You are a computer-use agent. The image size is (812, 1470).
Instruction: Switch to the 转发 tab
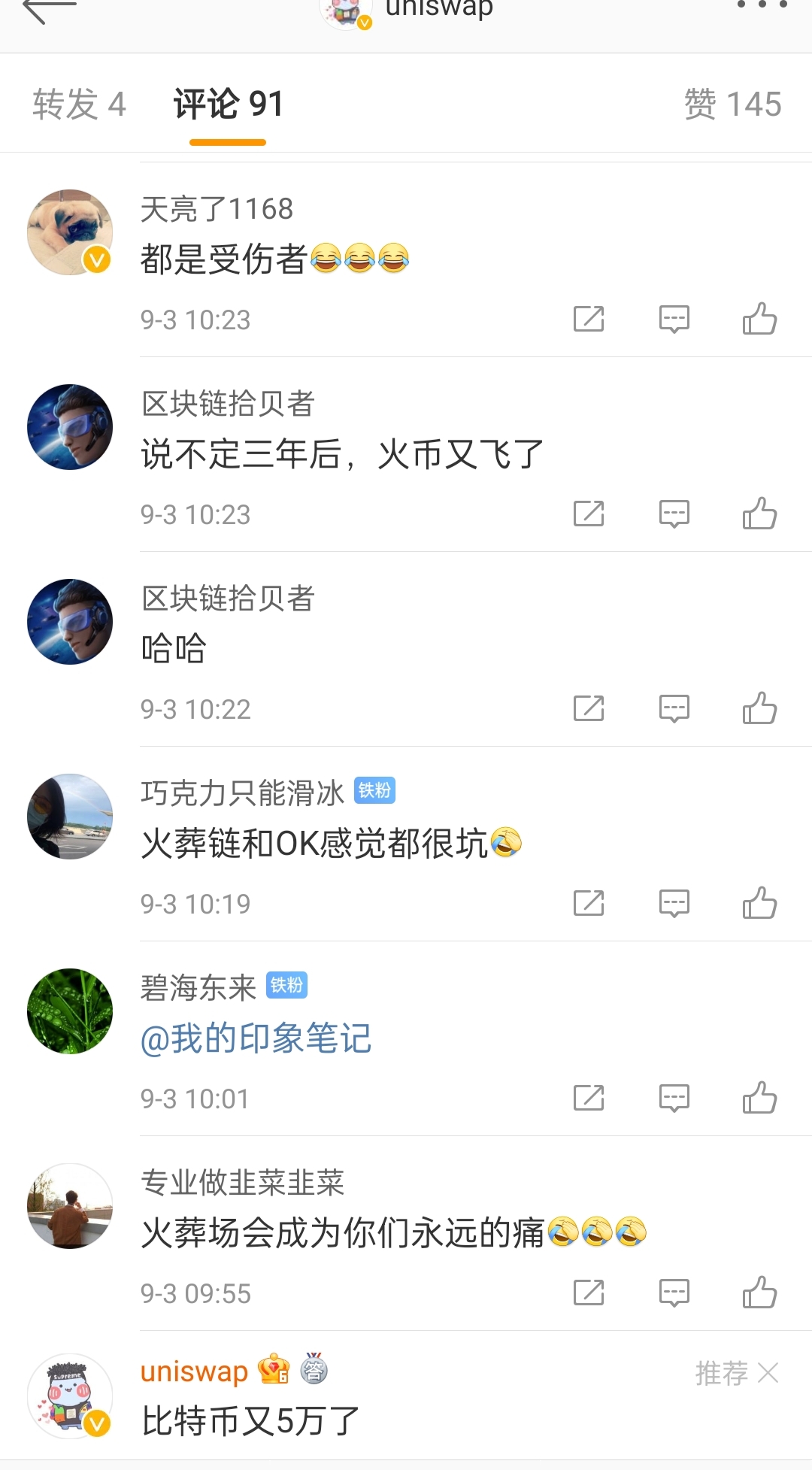(77, 104)
